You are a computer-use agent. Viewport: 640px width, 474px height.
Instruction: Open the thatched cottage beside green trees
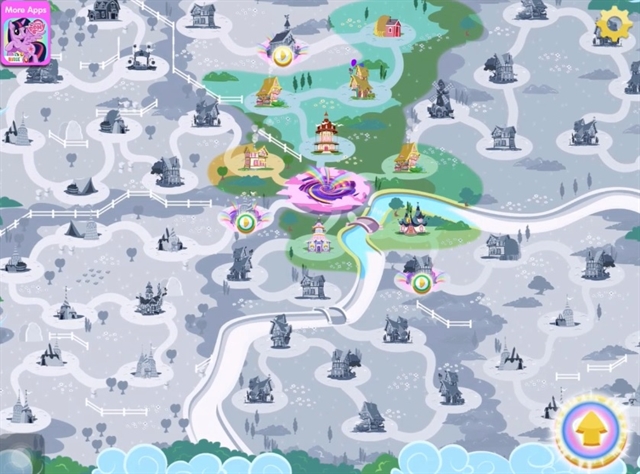pos(268,92)
